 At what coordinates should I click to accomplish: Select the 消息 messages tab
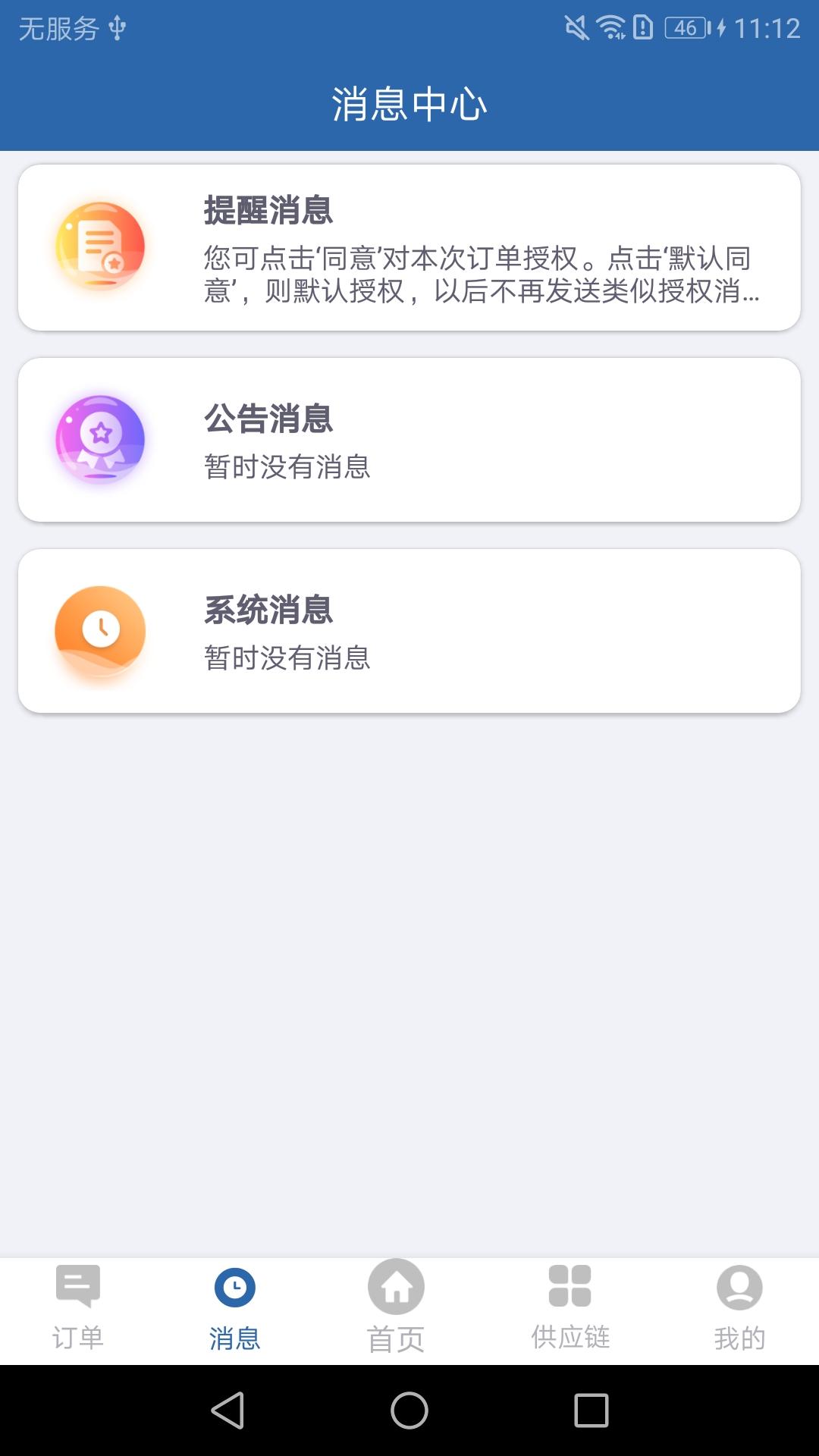click(x=235, y=1309)
